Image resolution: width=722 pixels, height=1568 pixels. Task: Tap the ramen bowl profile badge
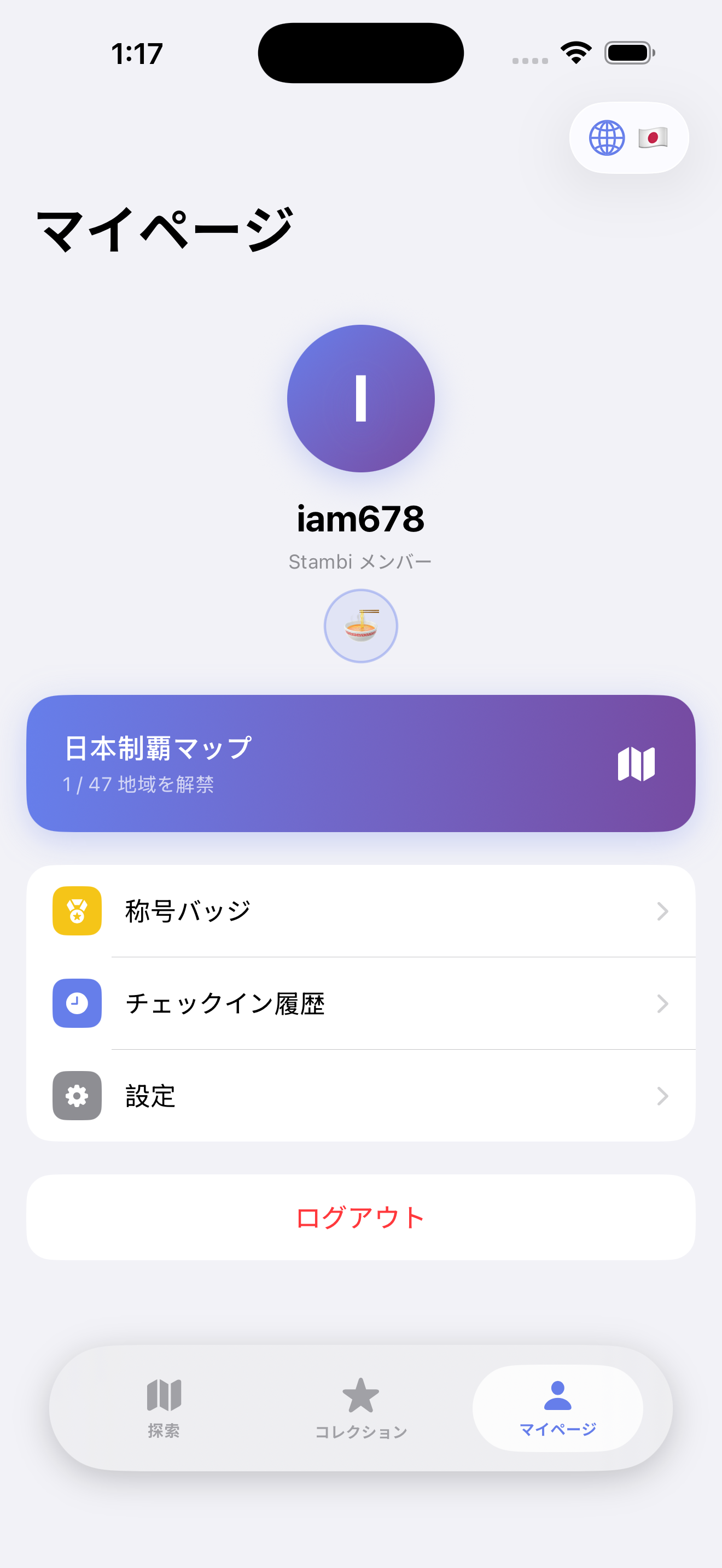pos(361,626)
